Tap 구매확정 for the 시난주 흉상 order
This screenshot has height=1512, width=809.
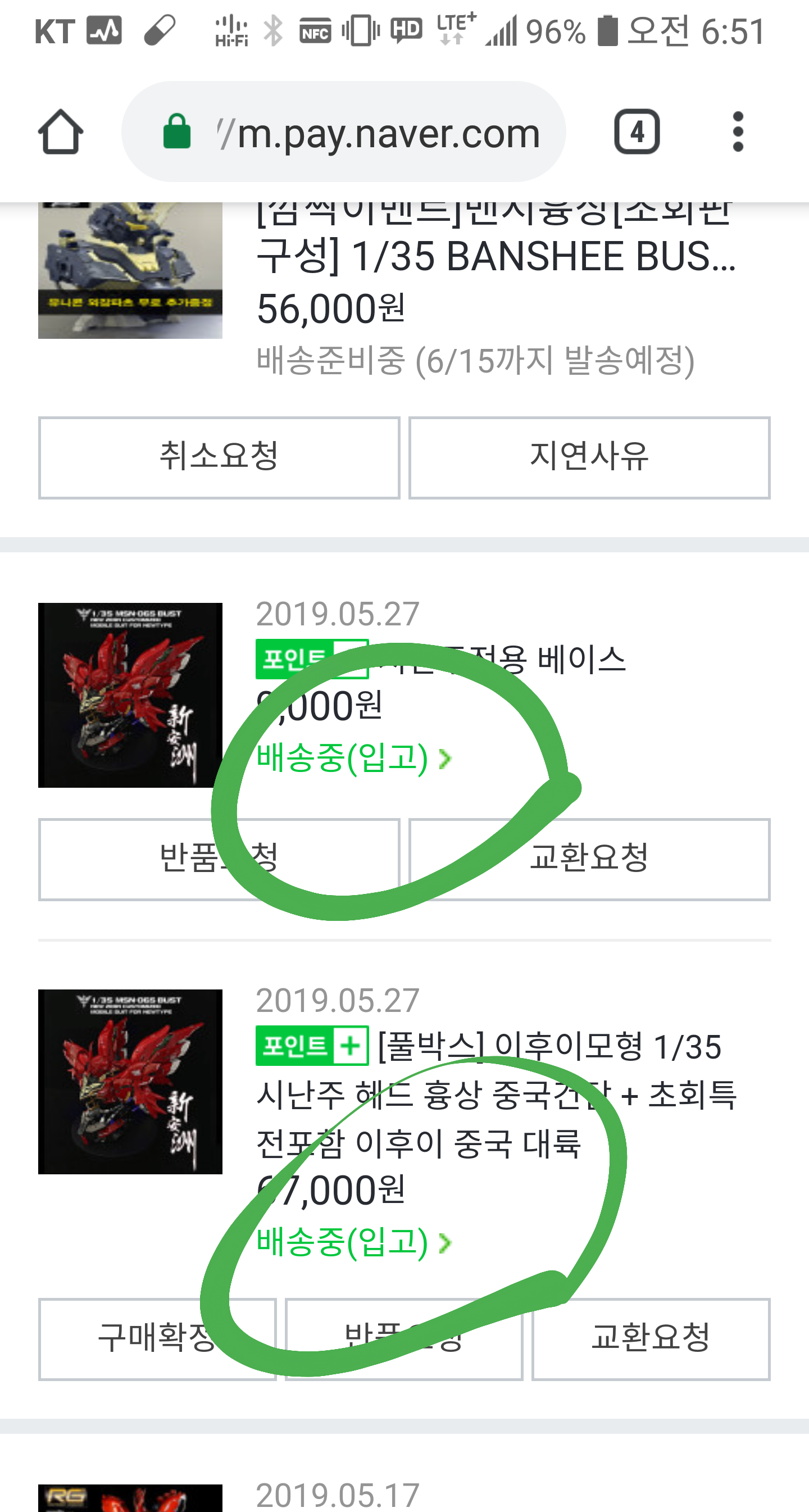(x=157, y=1339)
